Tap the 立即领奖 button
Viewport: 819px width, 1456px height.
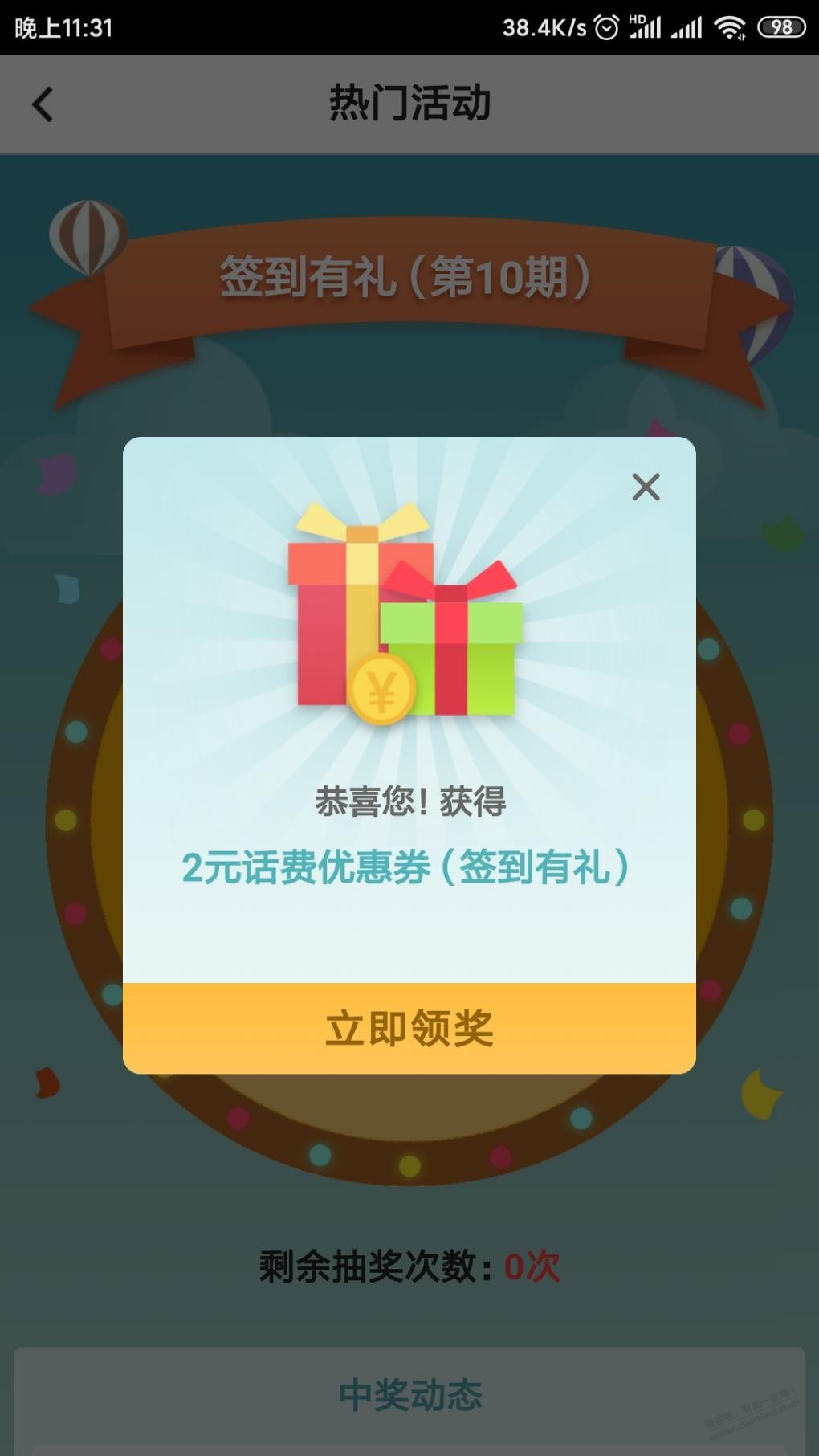pos(409,1028)
